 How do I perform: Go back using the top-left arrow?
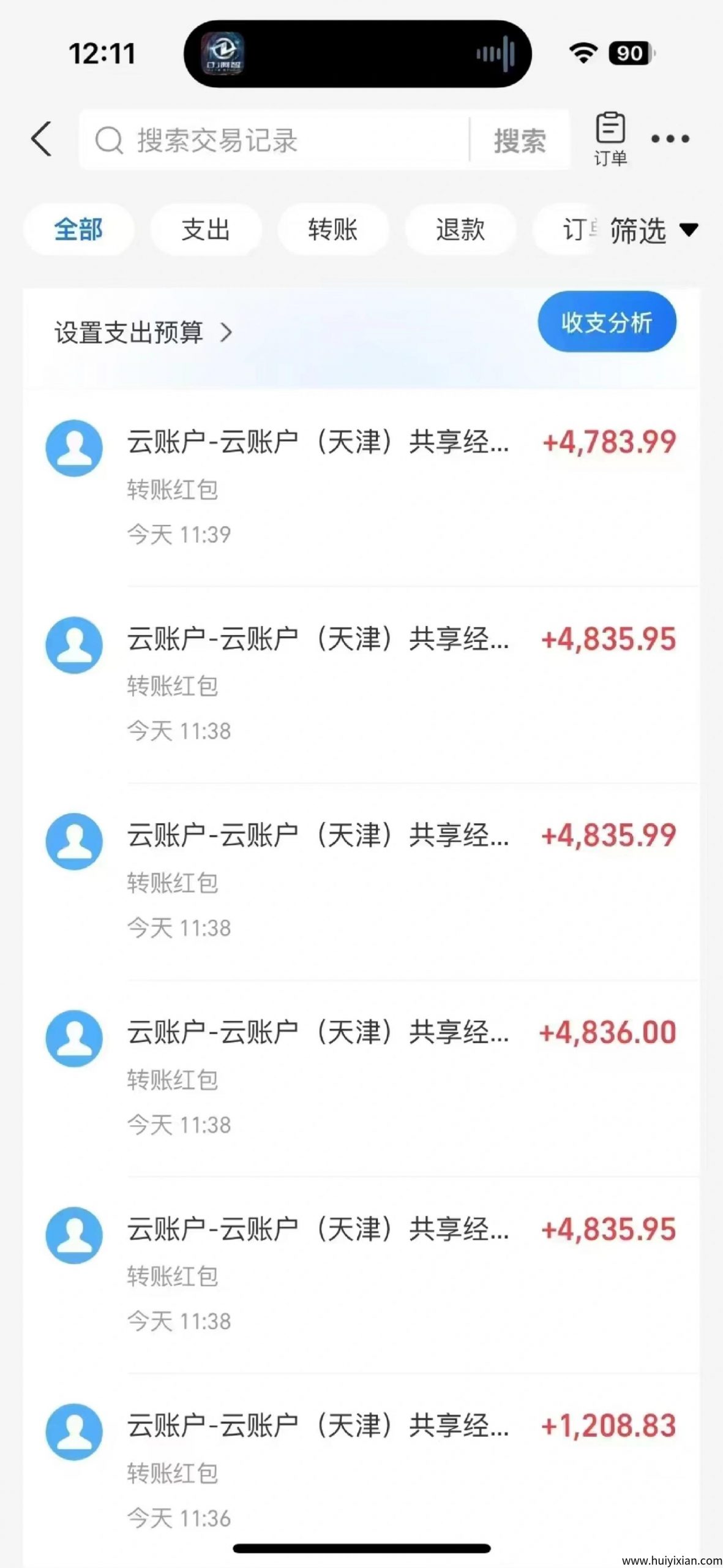pos(42,139)
